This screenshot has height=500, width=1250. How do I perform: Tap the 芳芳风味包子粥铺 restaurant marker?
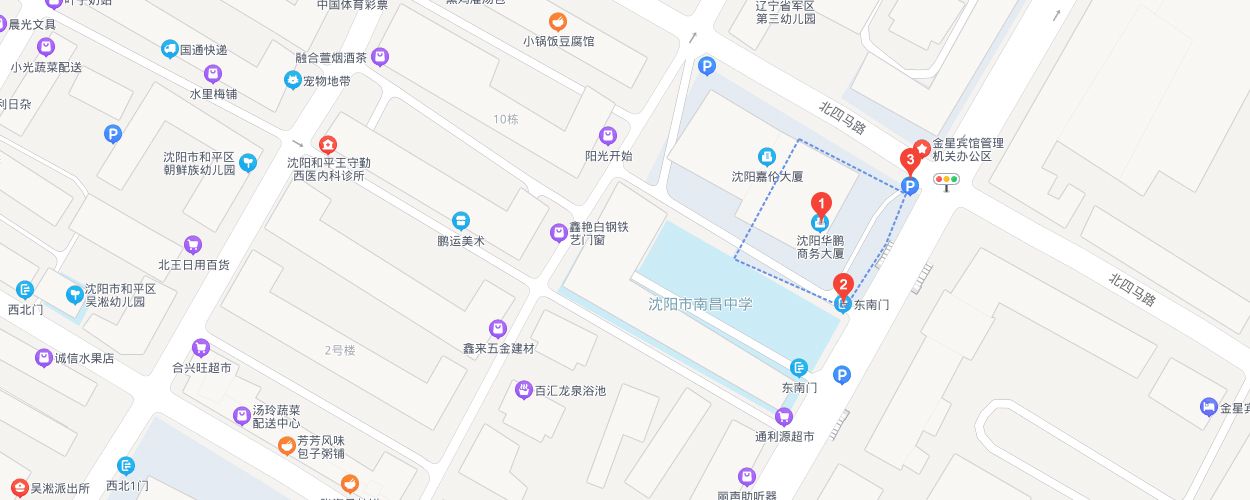coord(286,441)
